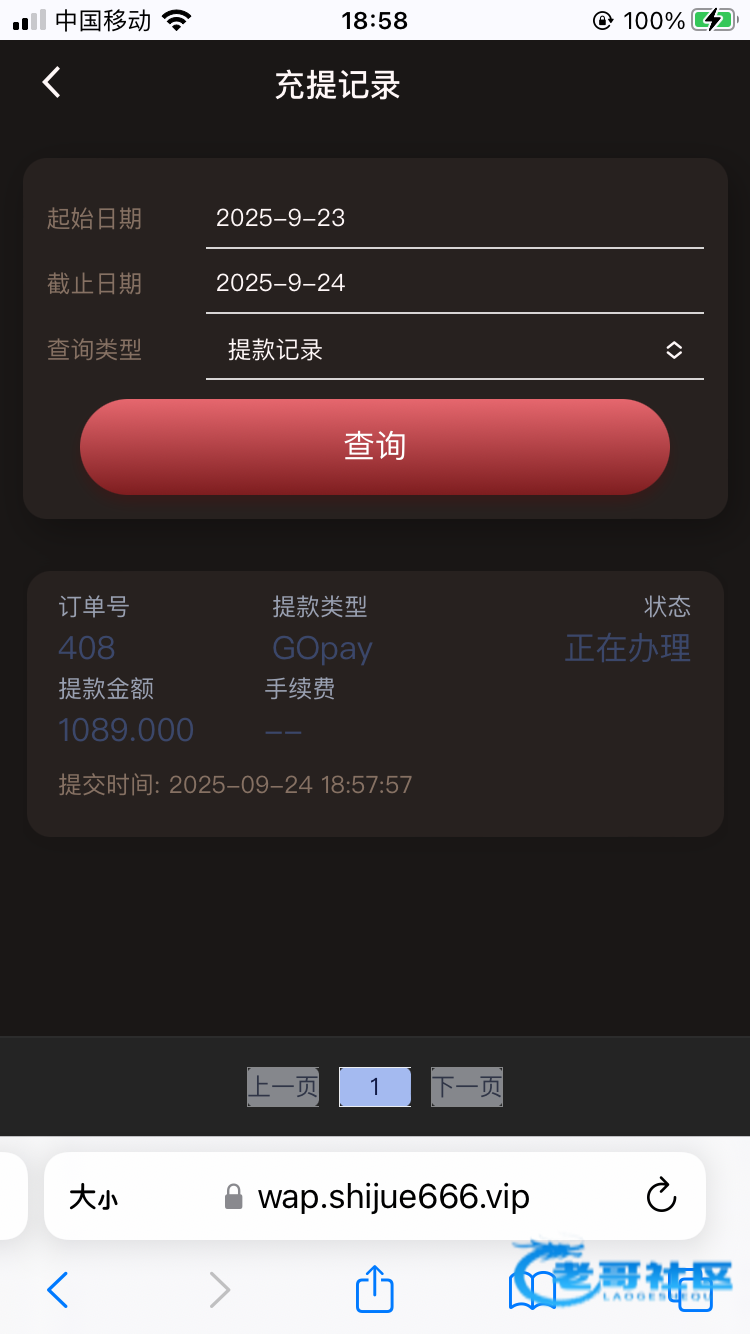Select page number 1
Screen dimensions: 750x1334
coord(375,1087)
